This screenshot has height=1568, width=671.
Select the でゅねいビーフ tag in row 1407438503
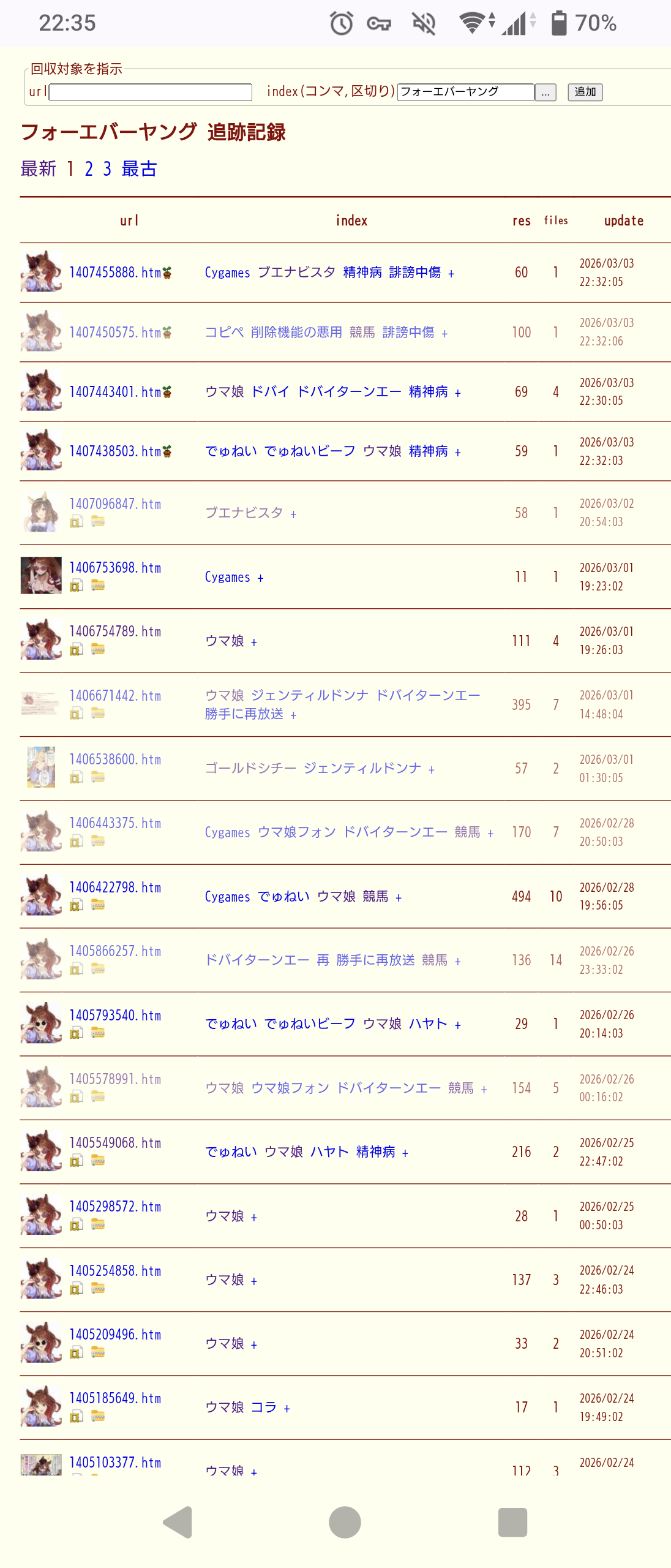pos(309,451)
